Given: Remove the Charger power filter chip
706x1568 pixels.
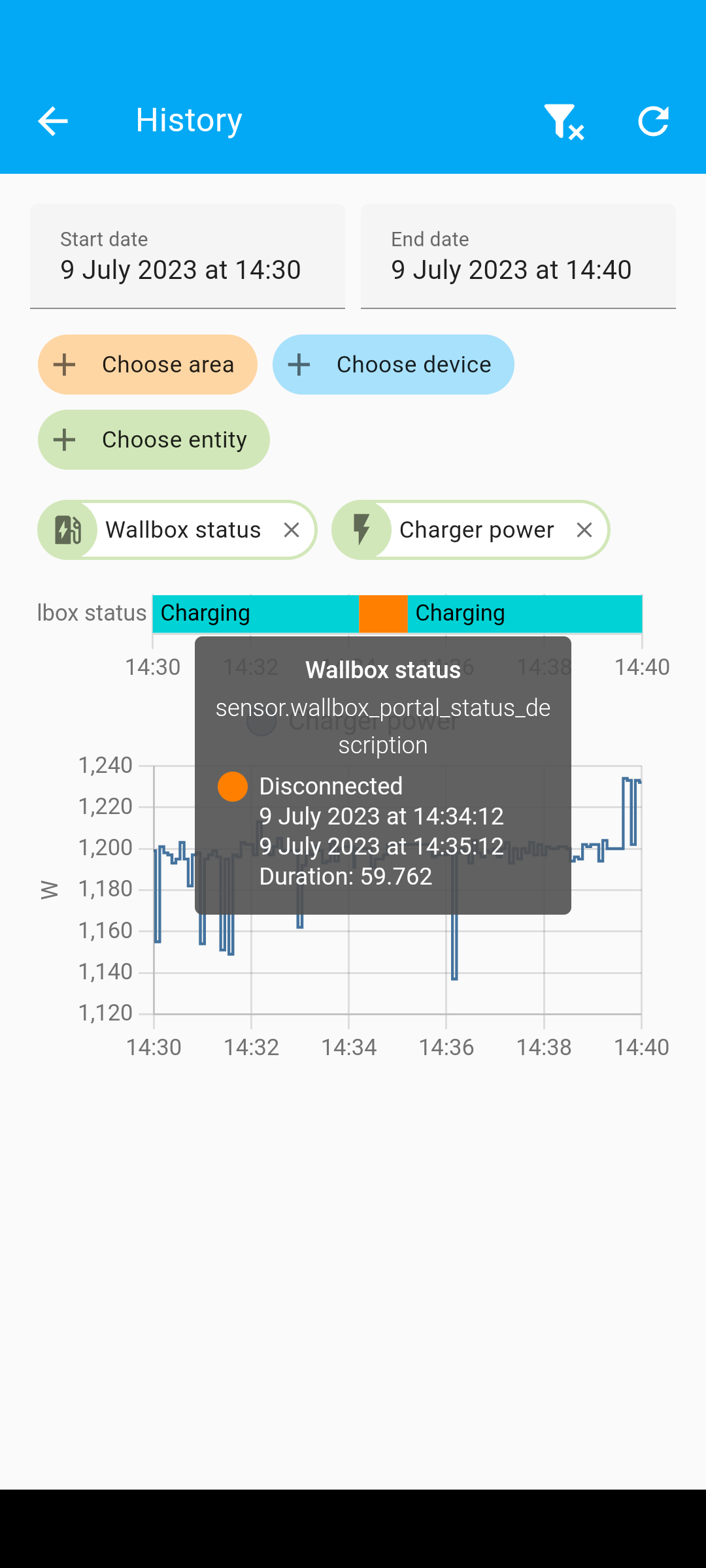Looking at the screenshot, I should 585,530.
